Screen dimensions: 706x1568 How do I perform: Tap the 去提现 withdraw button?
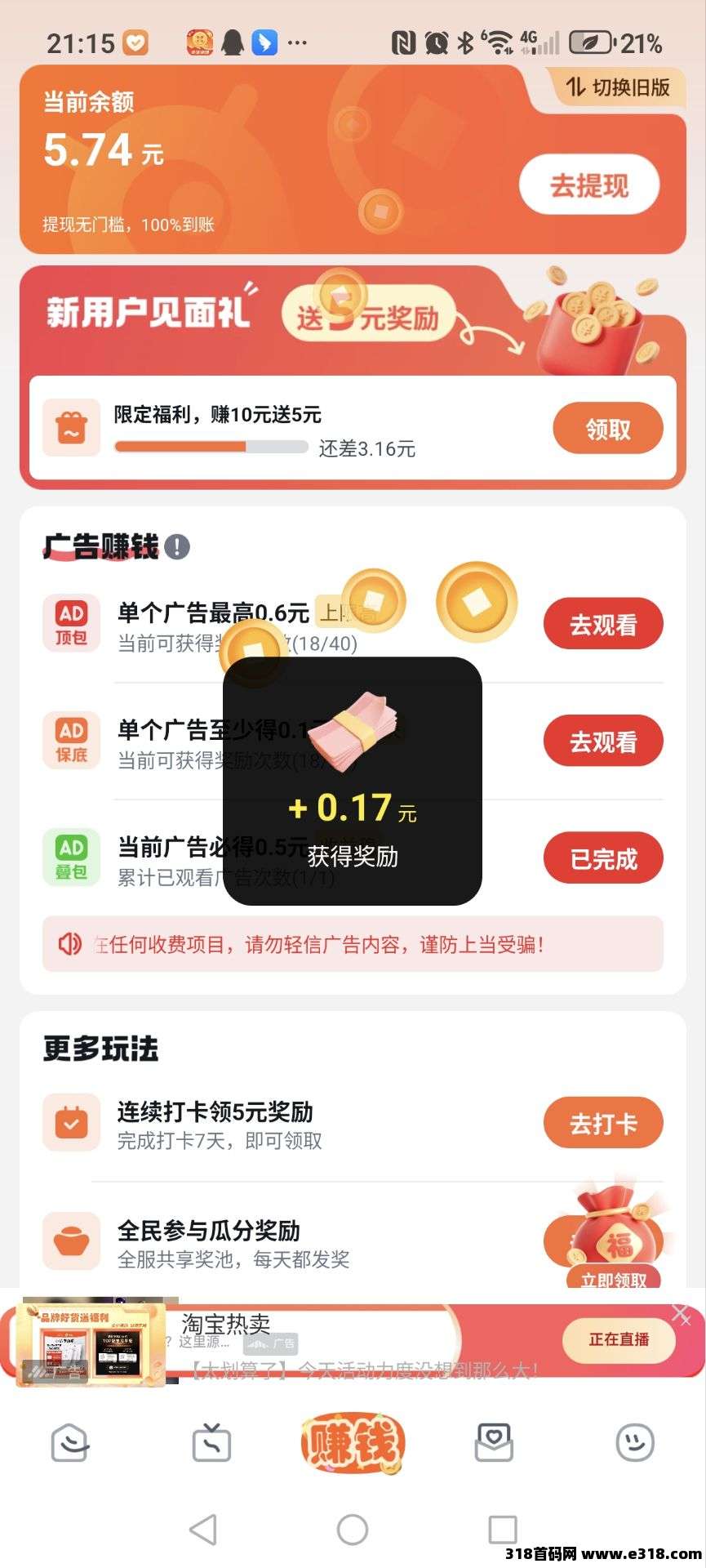pos(588,185)
